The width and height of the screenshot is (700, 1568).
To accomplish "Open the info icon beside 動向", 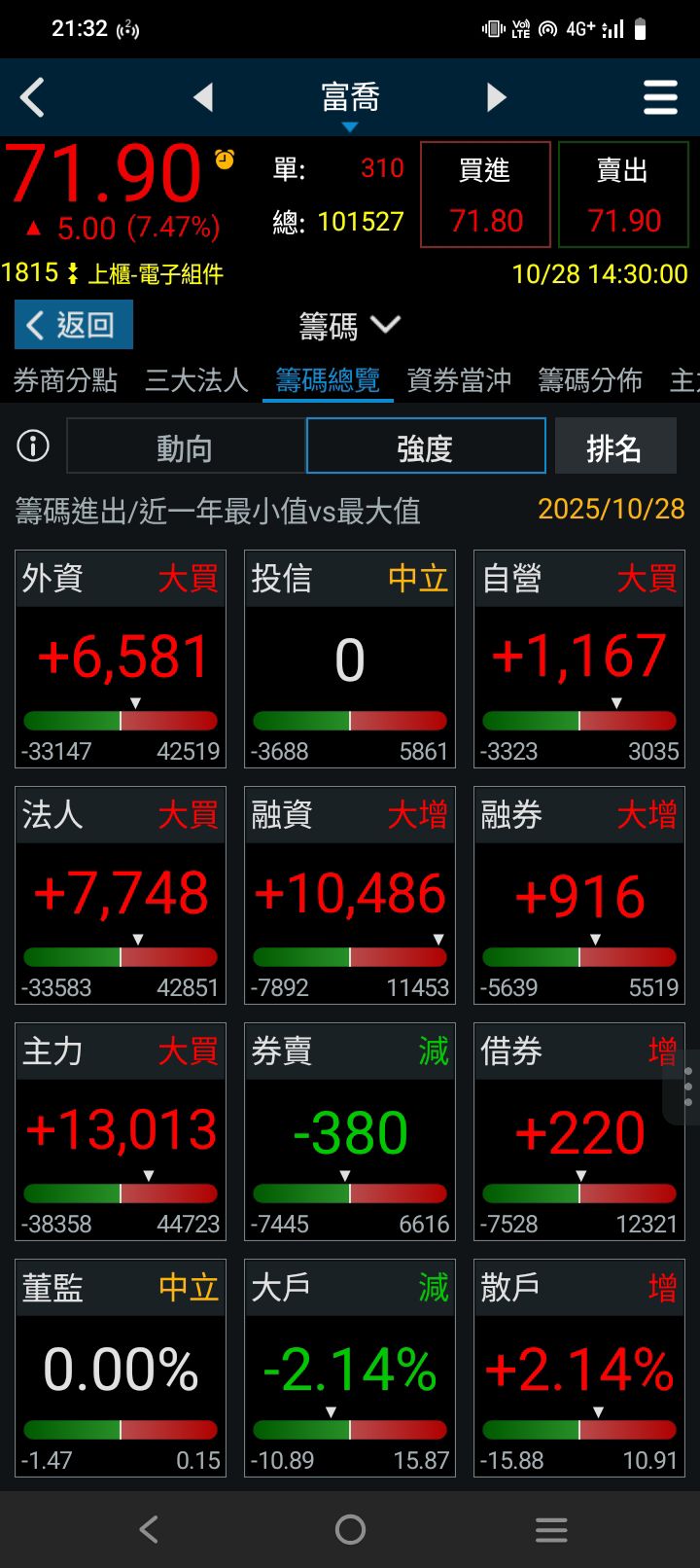I will point(33,446).
